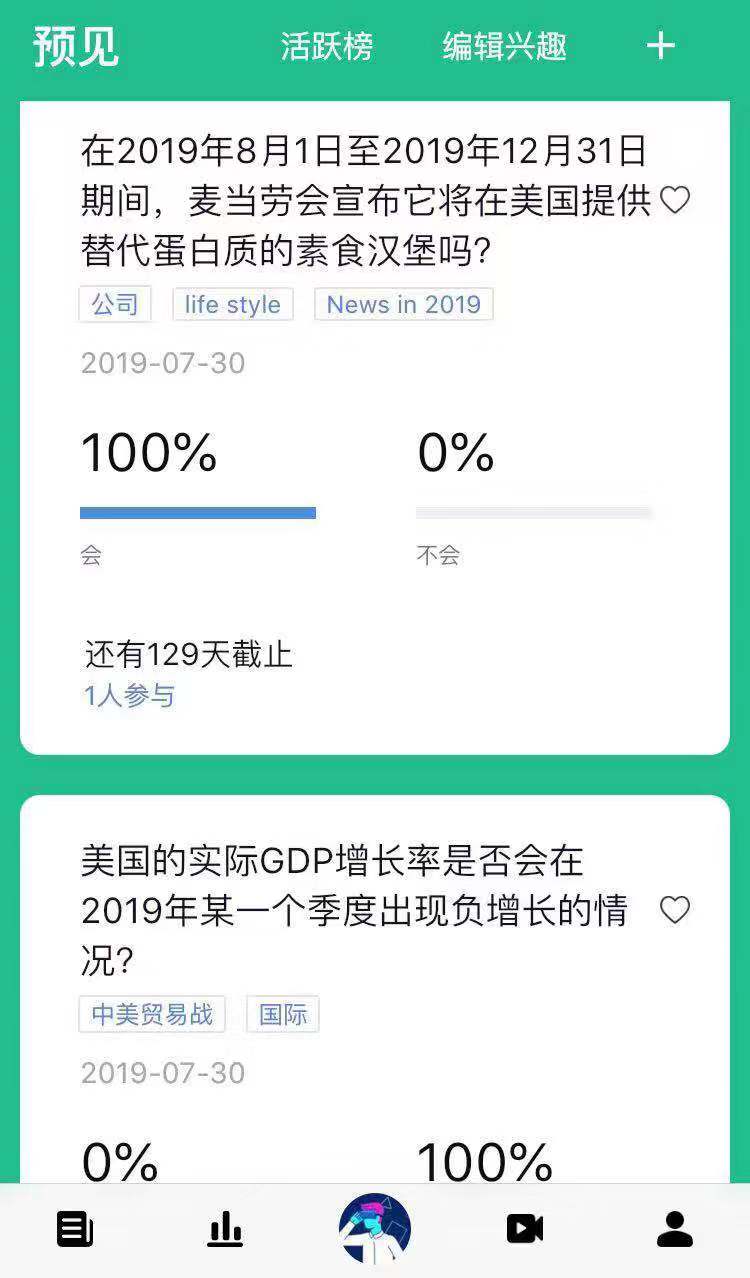This screenshot has width=750, height=1278.
Task: View the 1人参与 participants link
Action: (129, 696)
